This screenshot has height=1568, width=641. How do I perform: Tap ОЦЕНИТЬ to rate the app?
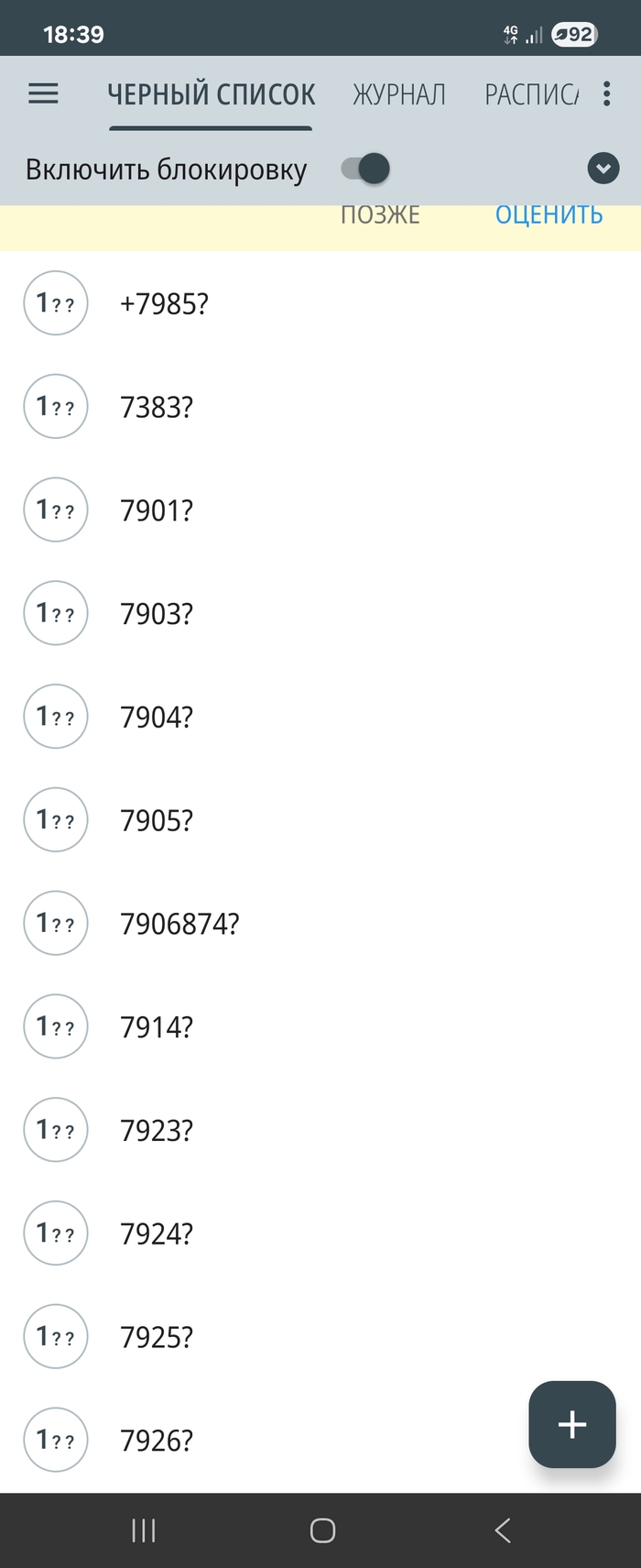tap(549, 215)
